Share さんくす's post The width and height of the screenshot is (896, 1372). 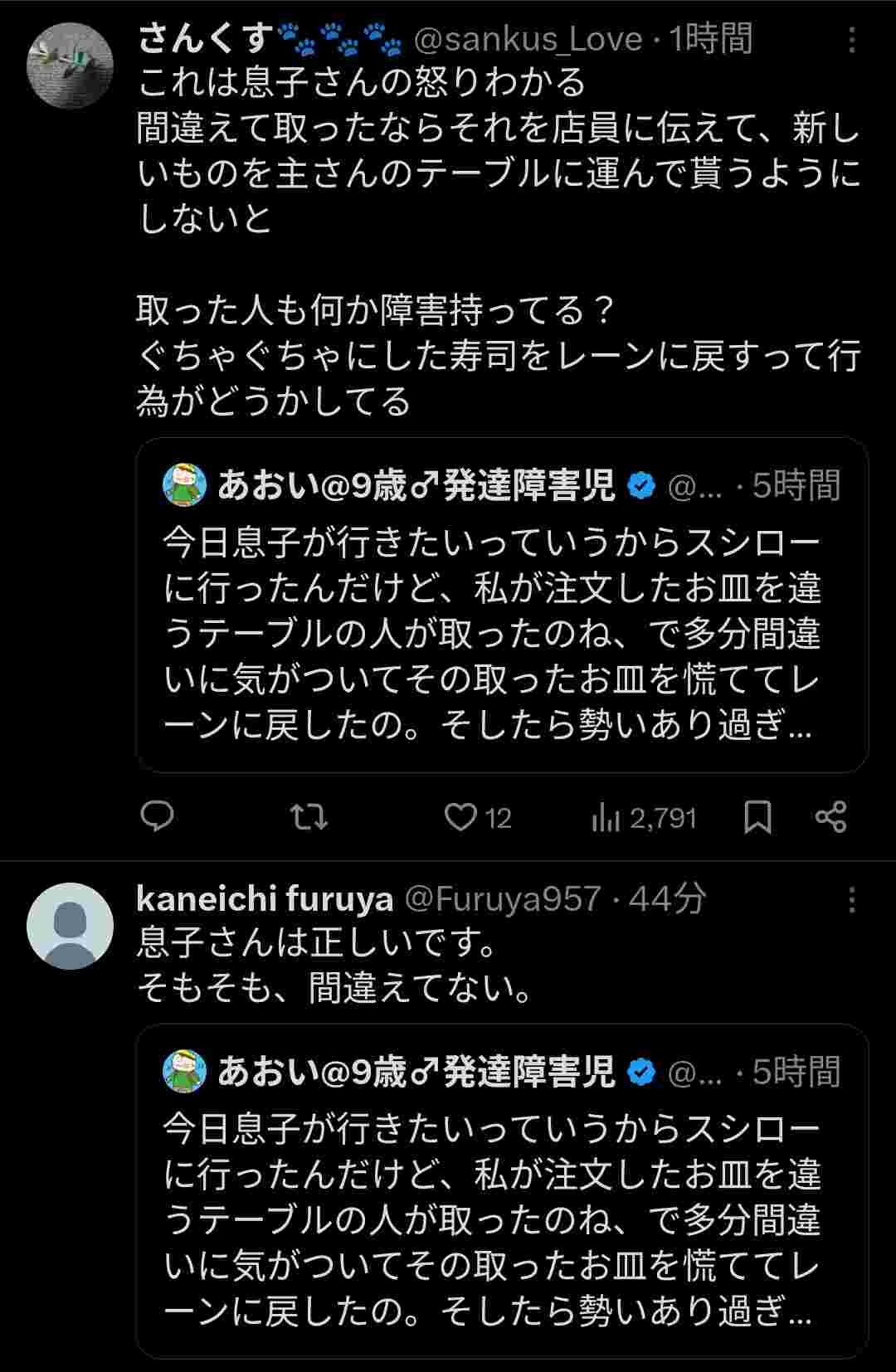pos(830,817)
